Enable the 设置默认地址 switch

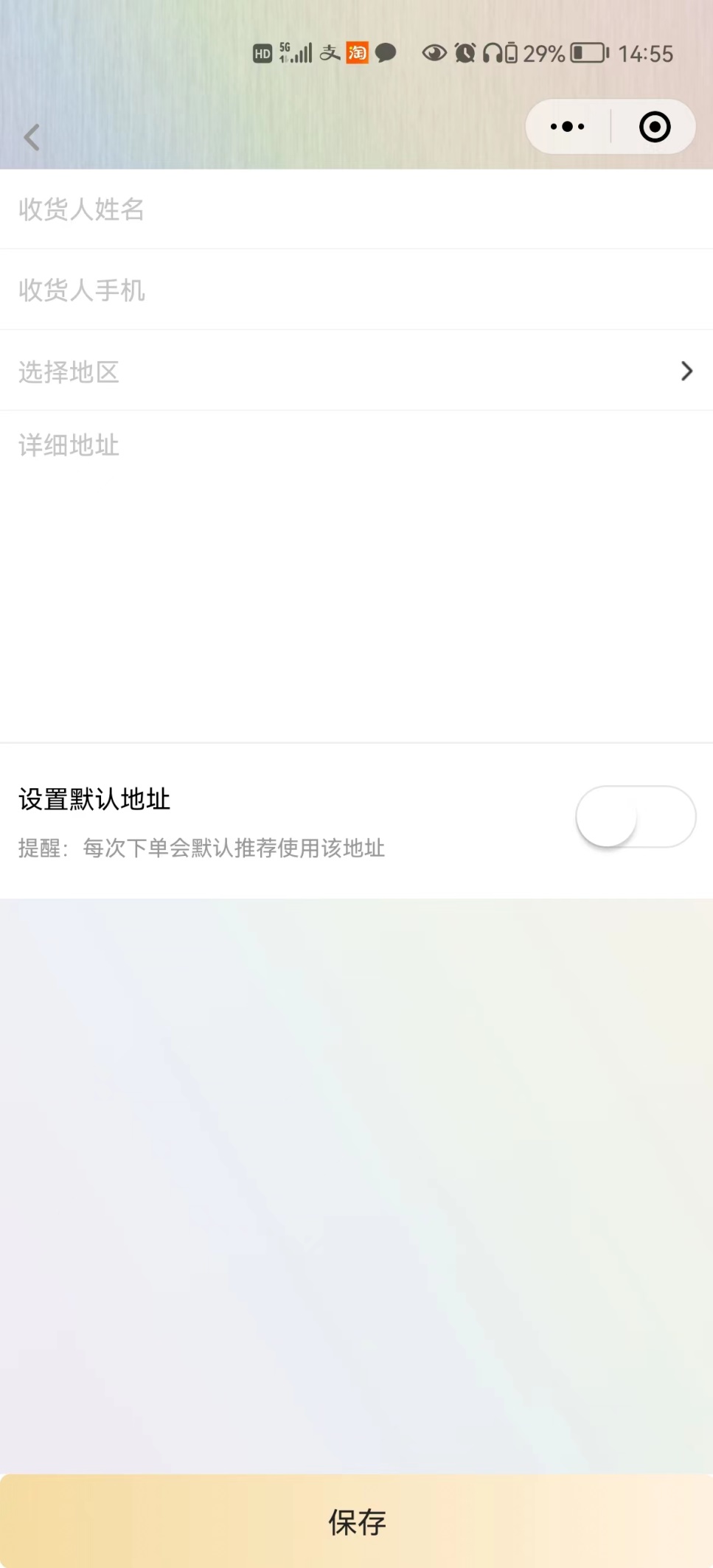coord(636,817)
